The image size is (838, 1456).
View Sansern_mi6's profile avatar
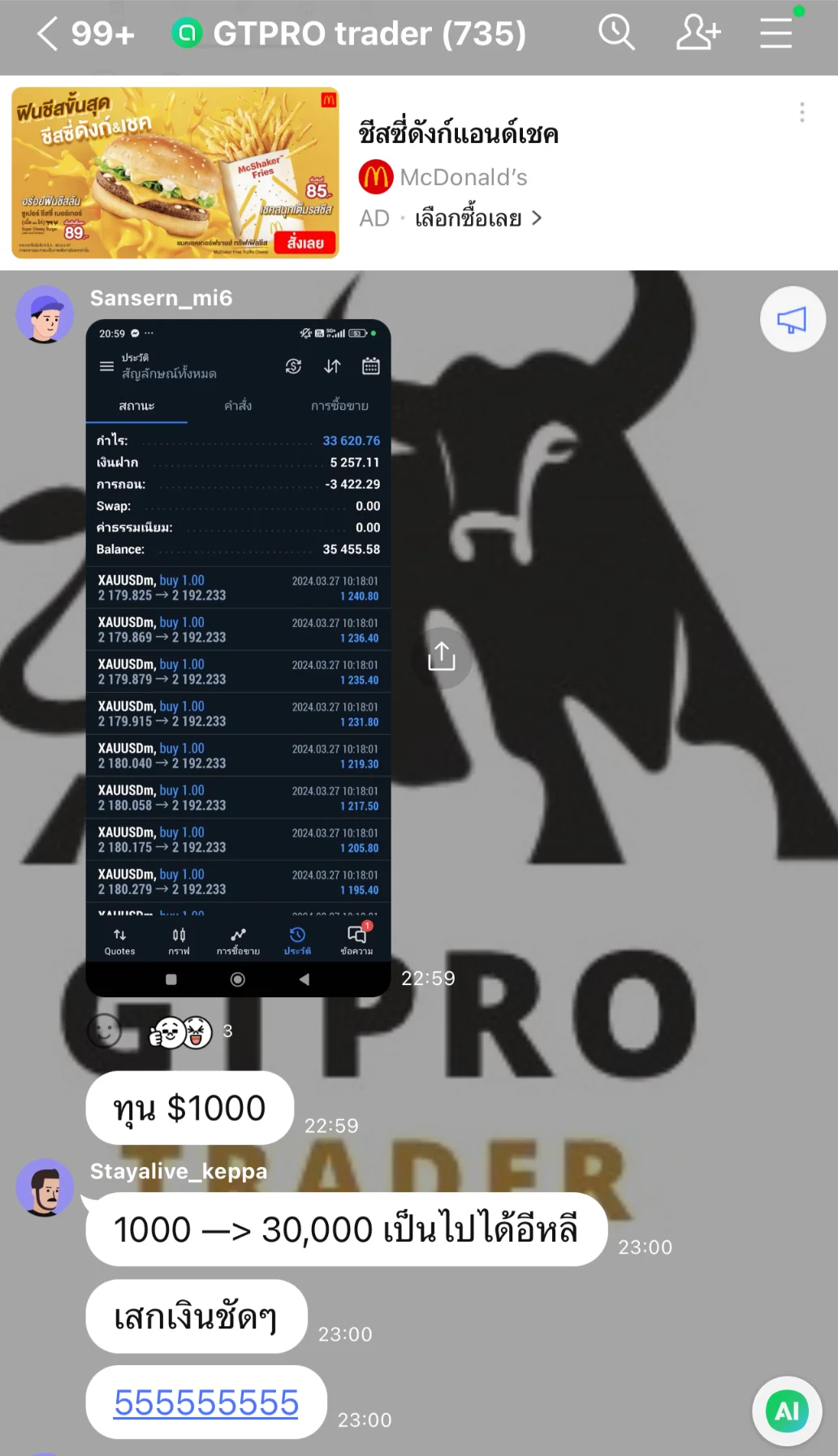pos(45,314)
